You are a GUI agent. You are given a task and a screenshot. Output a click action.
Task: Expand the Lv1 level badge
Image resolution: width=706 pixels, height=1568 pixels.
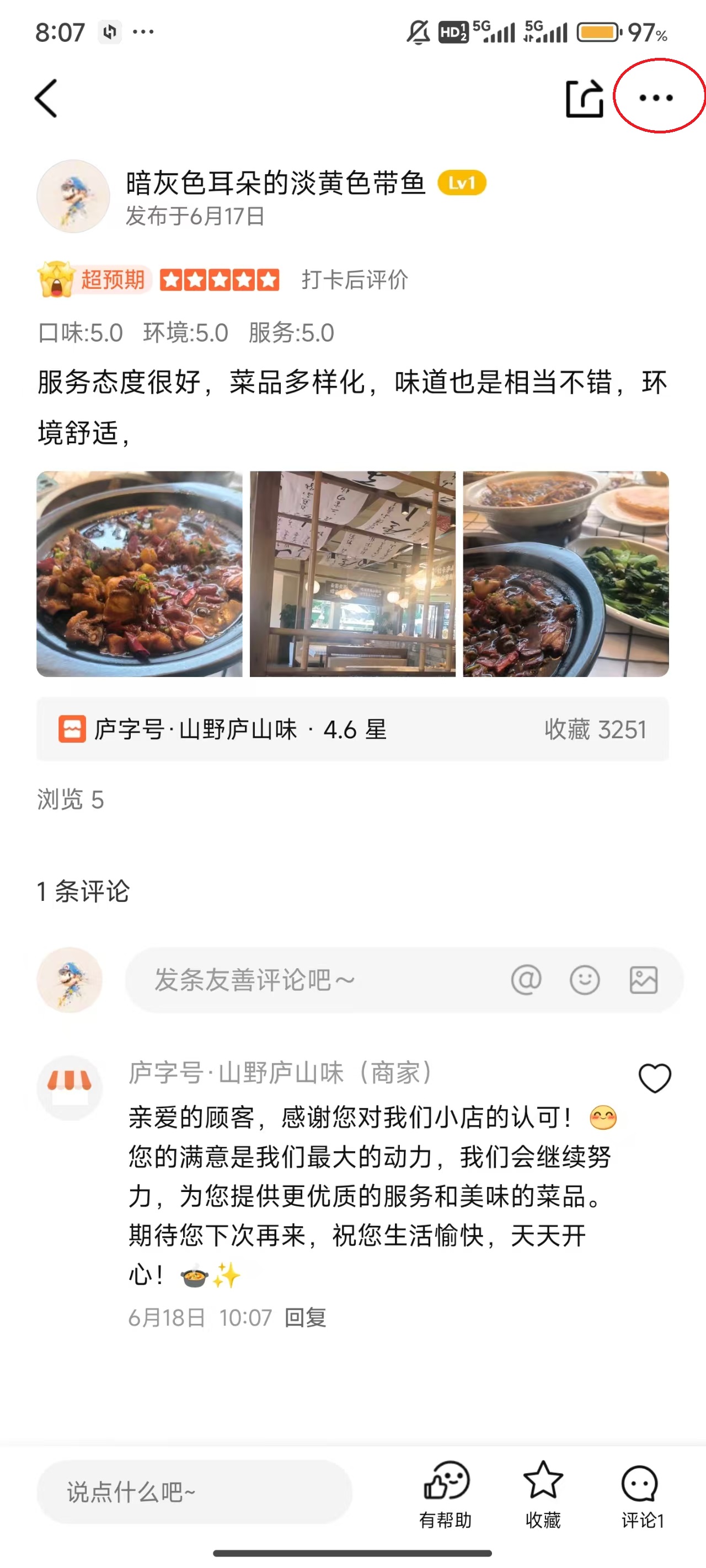coord(461,184)
